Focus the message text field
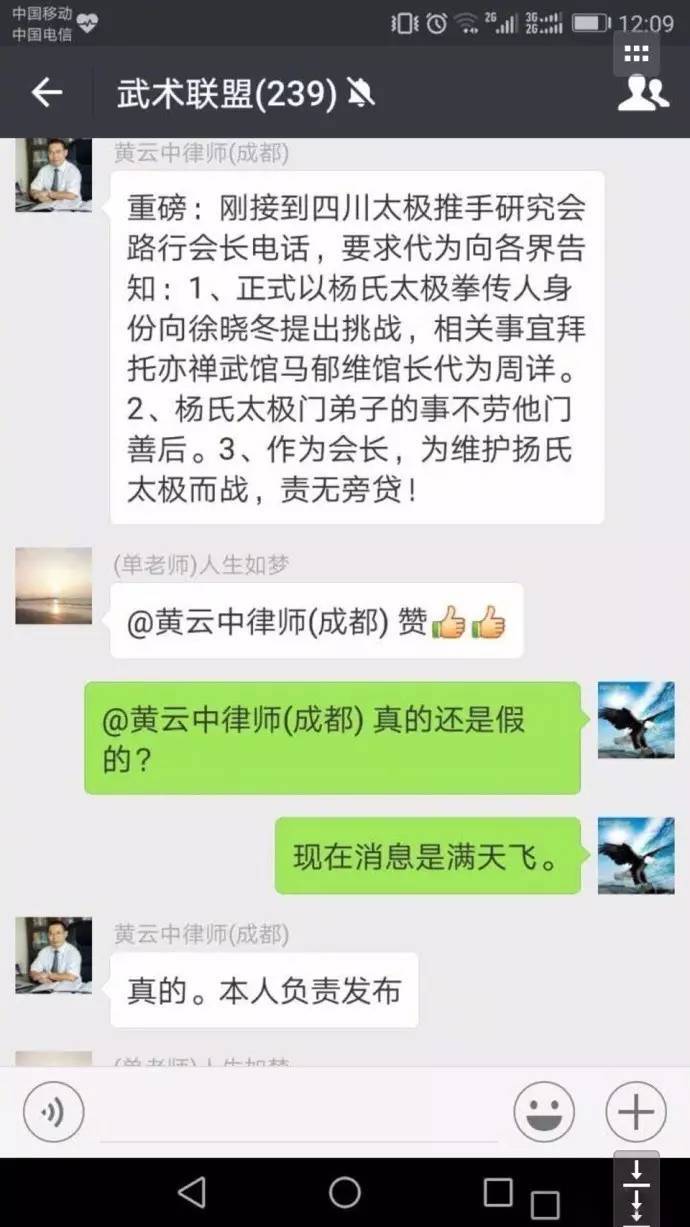The width and height of the screenshot is (690, 1227). click(300, 1112)
